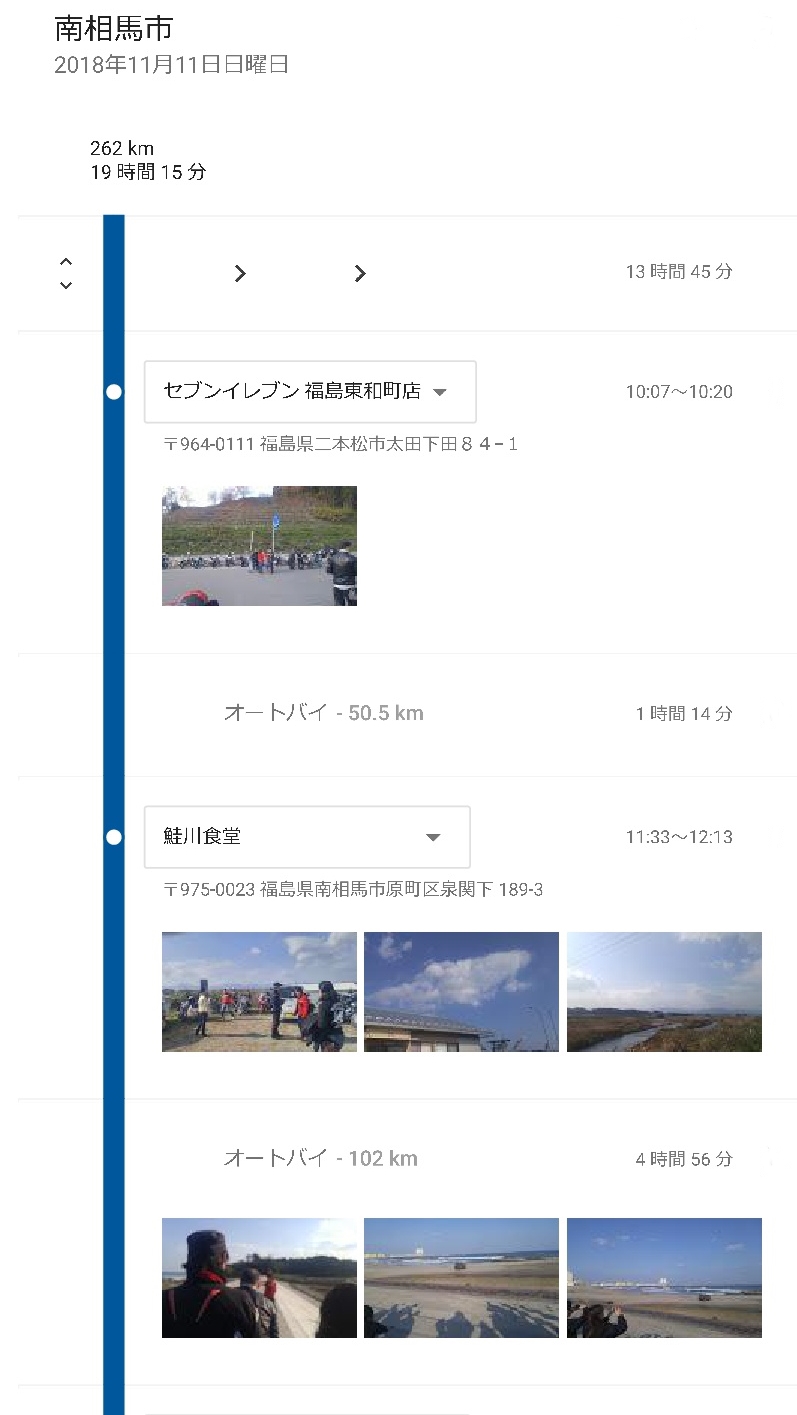This screenshot has width=797, height=1415.
Task: View the photo under セブンイレブン 福島東和町店
Action: 259,546
